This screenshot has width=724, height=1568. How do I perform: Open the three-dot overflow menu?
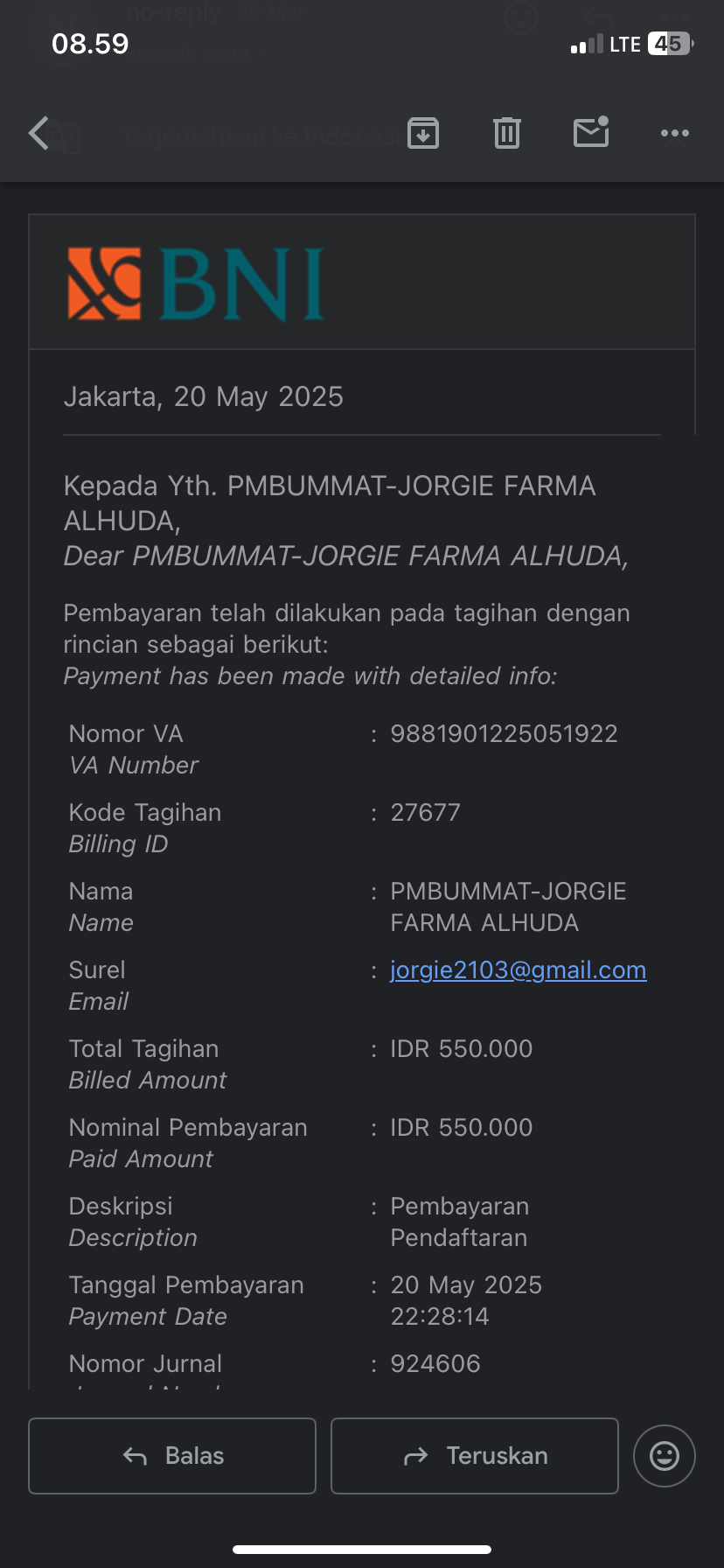(675, 133)
